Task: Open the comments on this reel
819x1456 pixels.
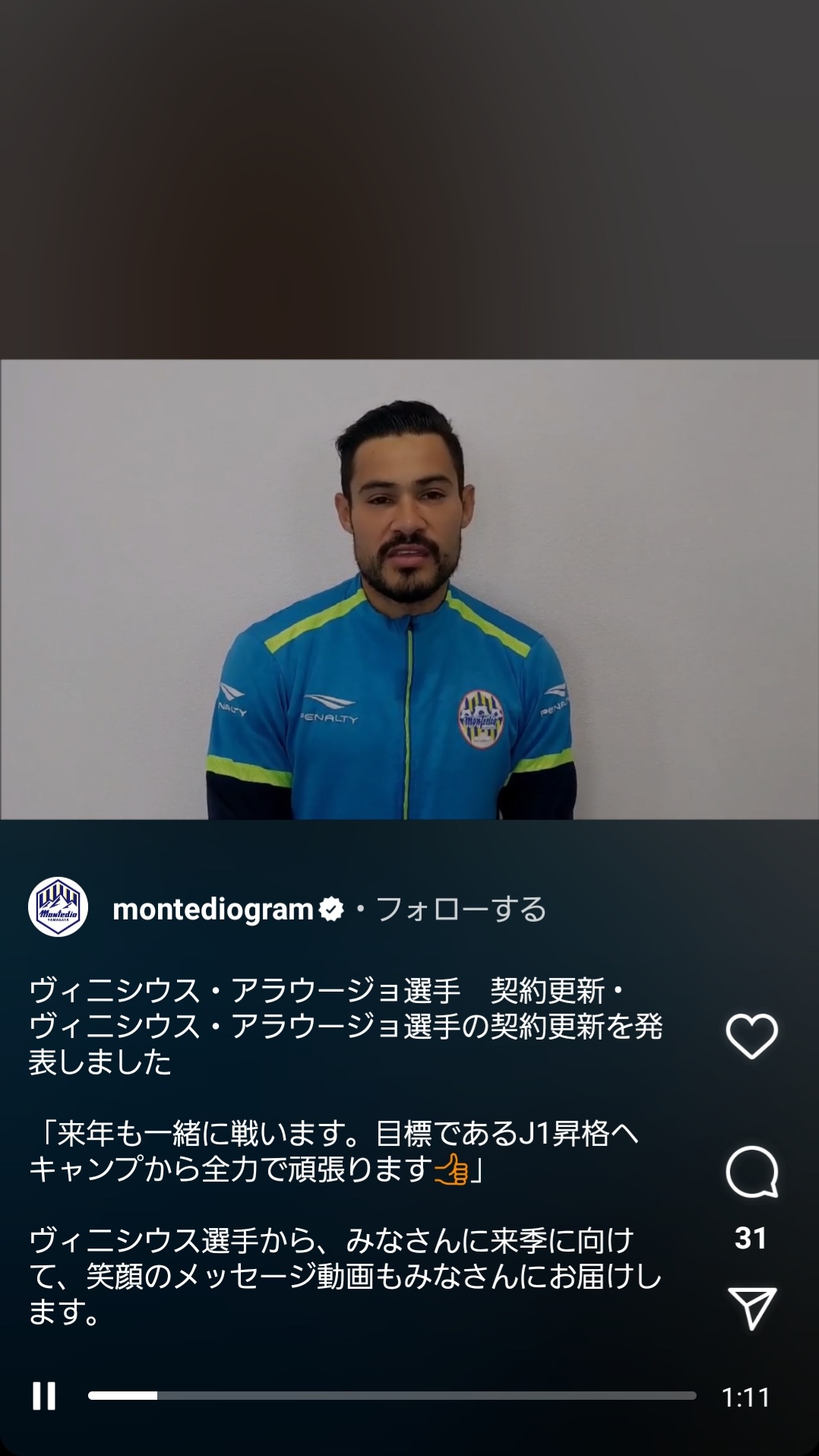Action: click(x=751, y=1171)
